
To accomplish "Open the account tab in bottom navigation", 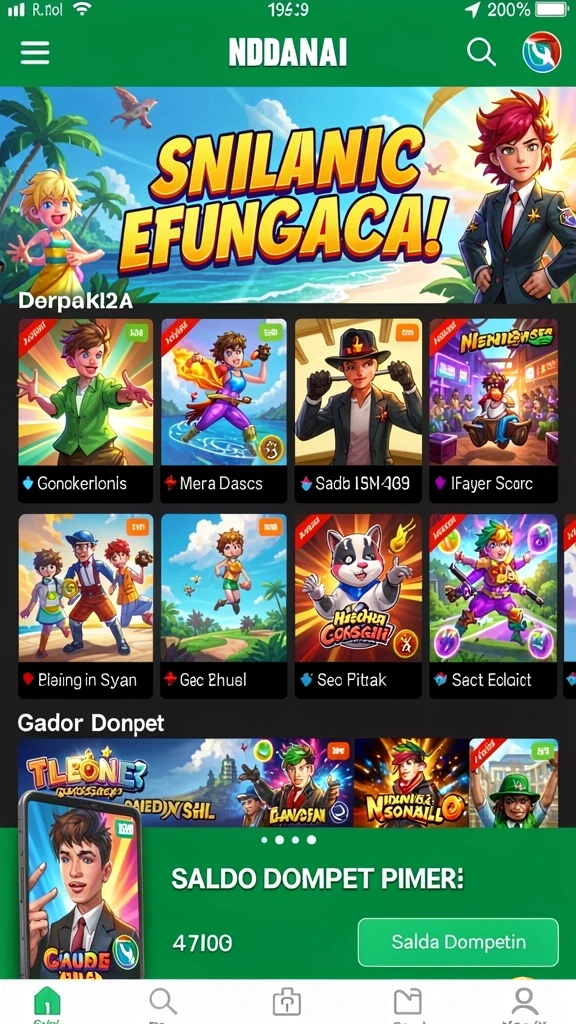I will [524, 1002].
